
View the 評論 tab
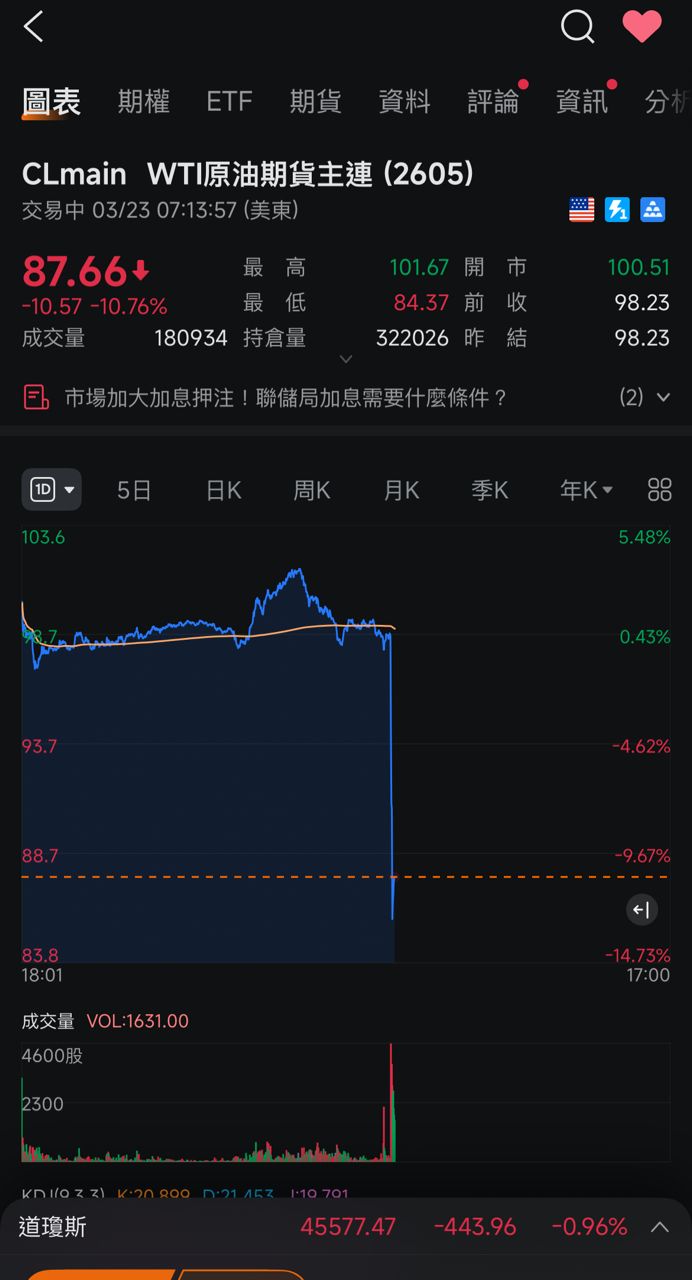click(493, 101)
